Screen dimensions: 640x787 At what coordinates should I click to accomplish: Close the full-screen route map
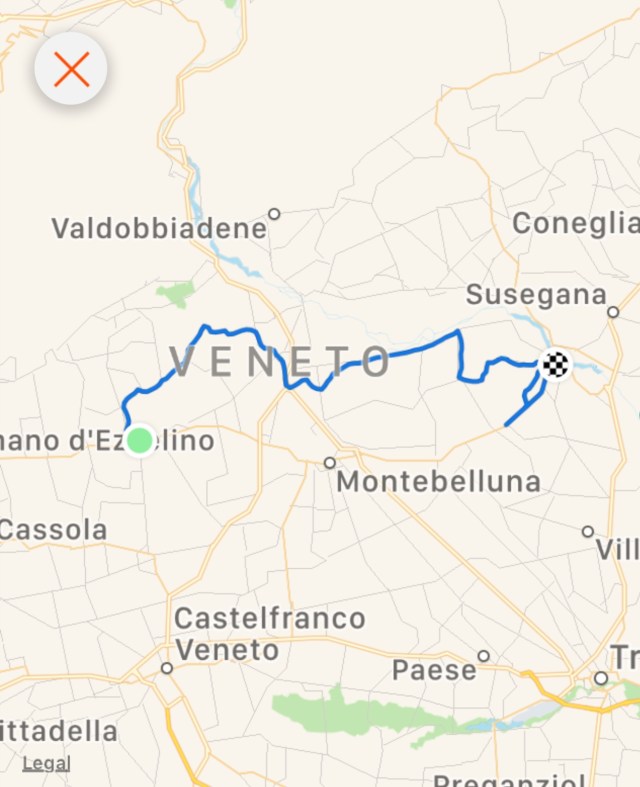(71, 69)
